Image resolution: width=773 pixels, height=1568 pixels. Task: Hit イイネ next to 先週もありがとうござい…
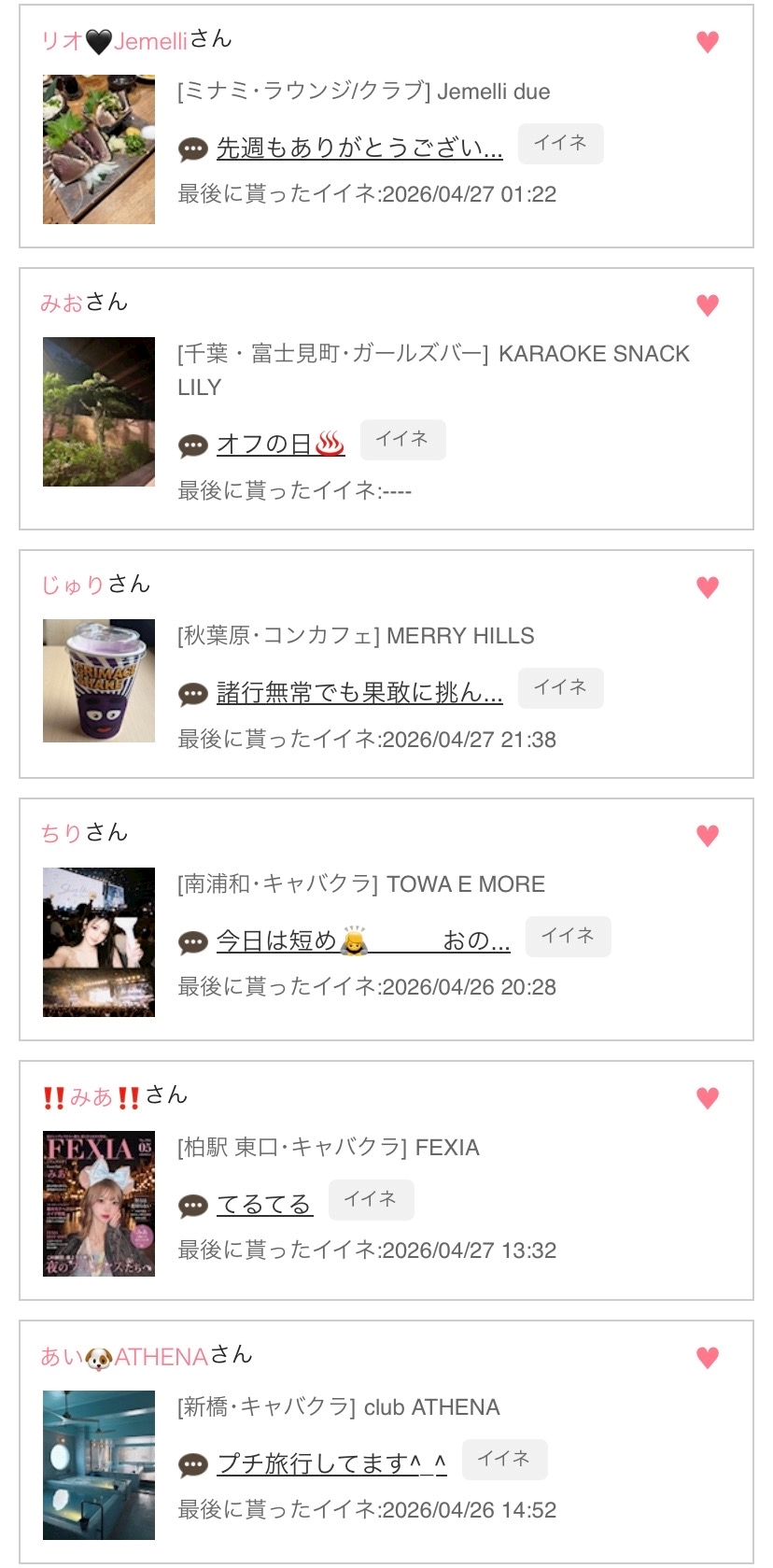pos(560,143)
